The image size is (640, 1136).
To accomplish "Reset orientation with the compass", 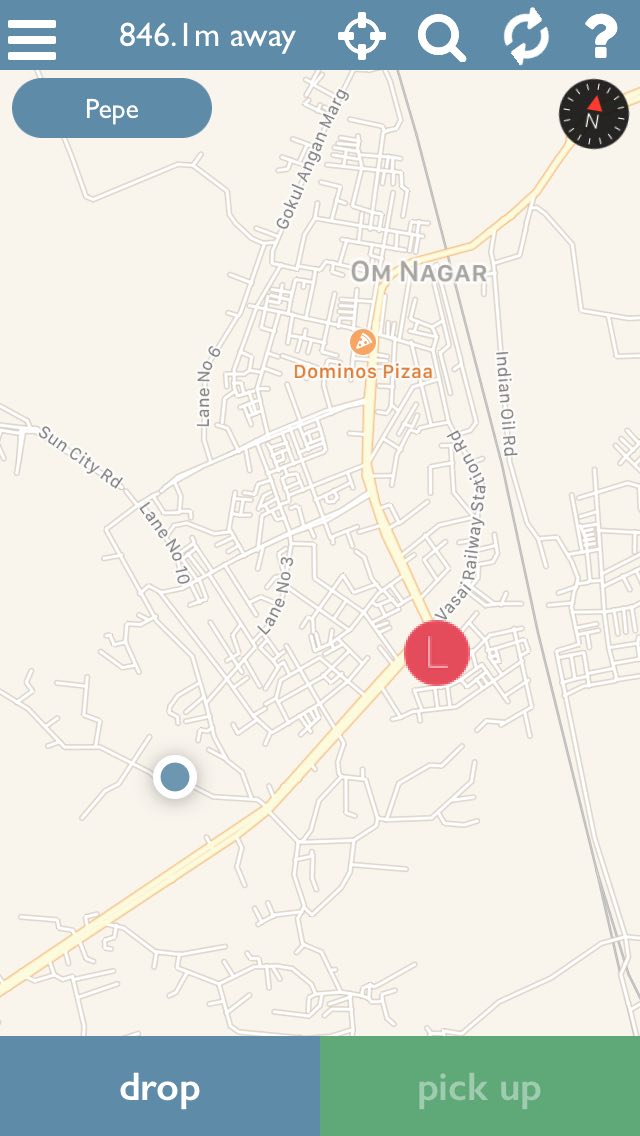I will pyautogui.click(x=594, y=114).
